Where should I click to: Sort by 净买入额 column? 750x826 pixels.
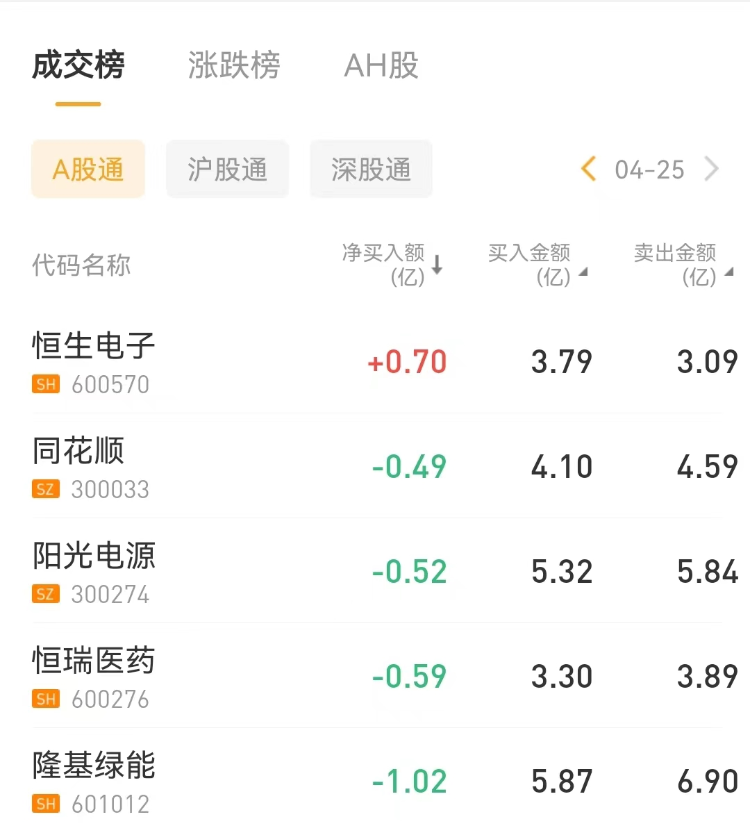392,265
